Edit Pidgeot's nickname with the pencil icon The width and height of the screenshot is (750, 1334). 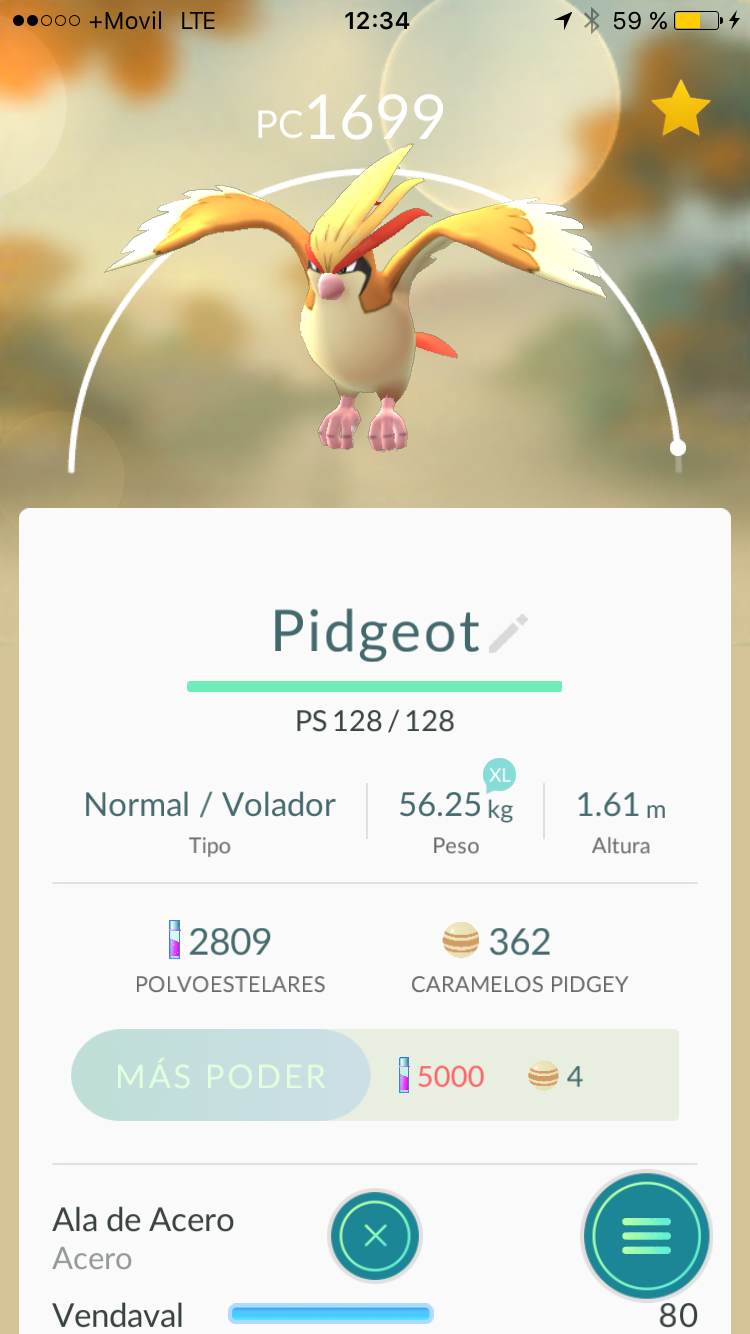click(x=508, y=634)
